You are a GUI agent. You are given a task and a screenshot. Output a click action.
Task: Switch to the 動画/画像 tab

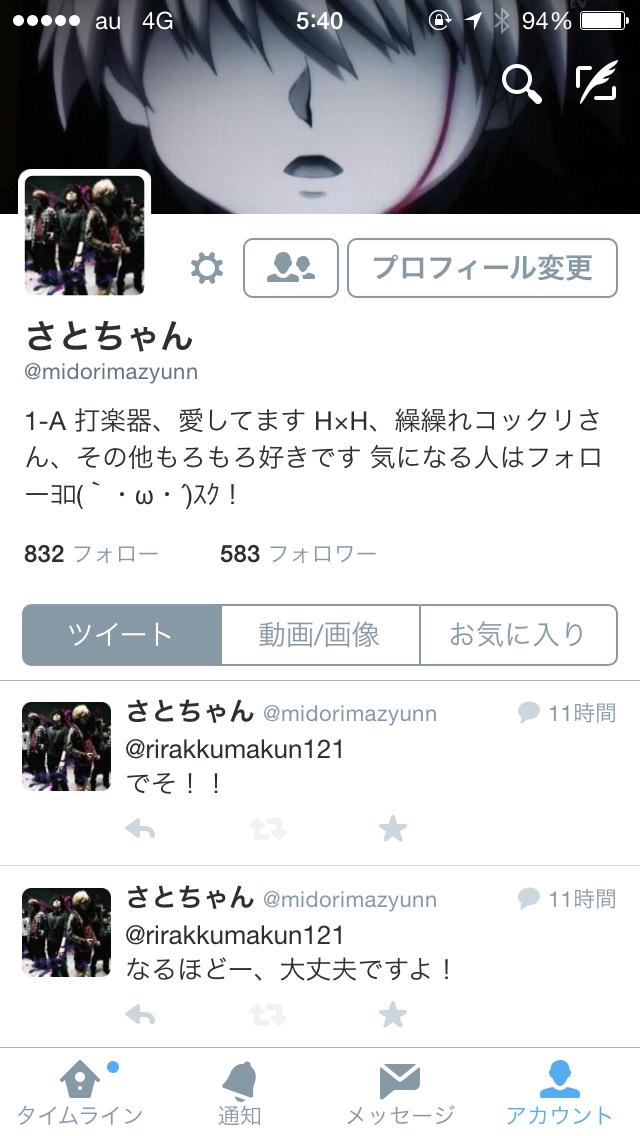pos(320,634)
